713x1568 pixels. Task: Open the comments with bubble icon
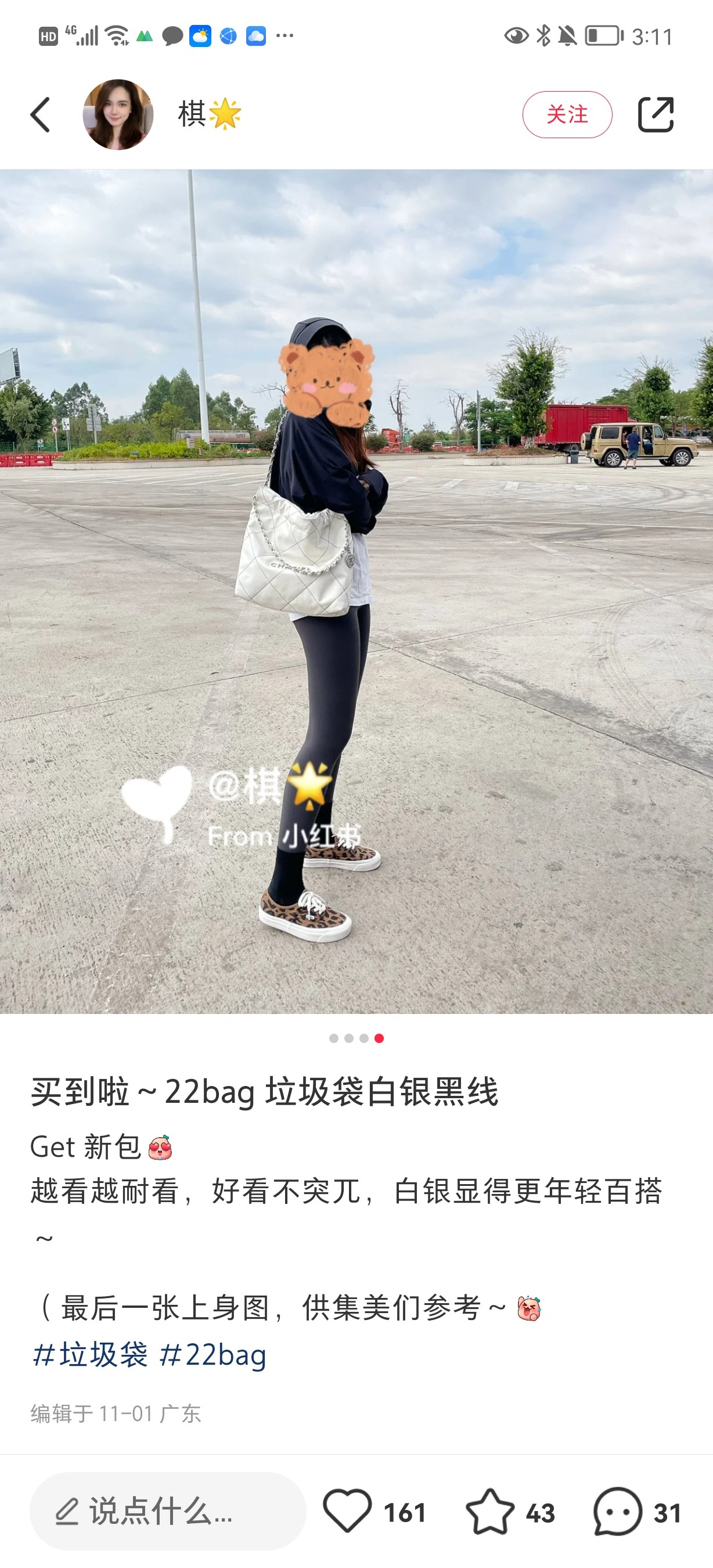click(617, 1512)
